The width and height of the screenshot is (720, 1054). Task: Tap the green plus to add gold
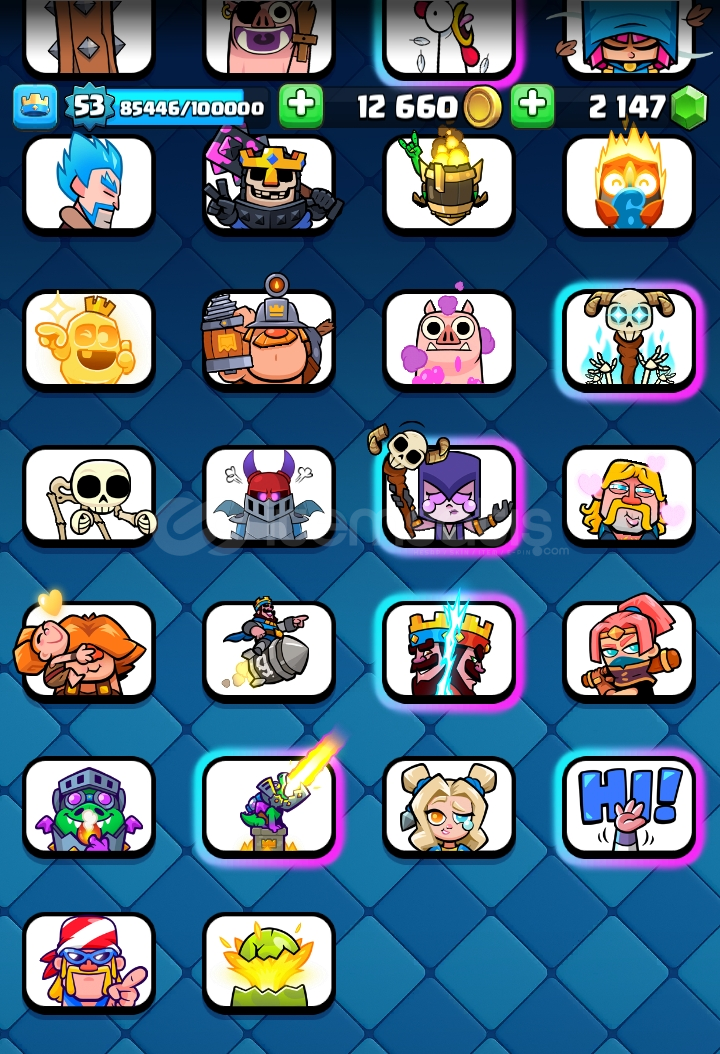pos(300,106)
